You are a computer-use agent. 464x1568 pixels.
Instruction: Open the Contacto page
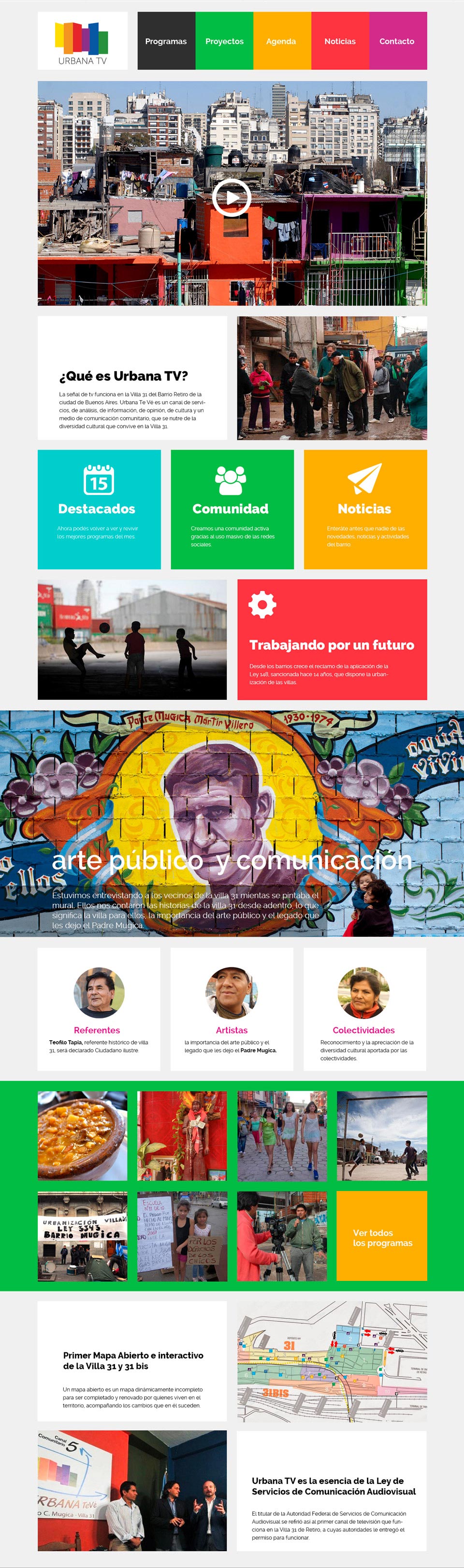click(x=397, y=41)
